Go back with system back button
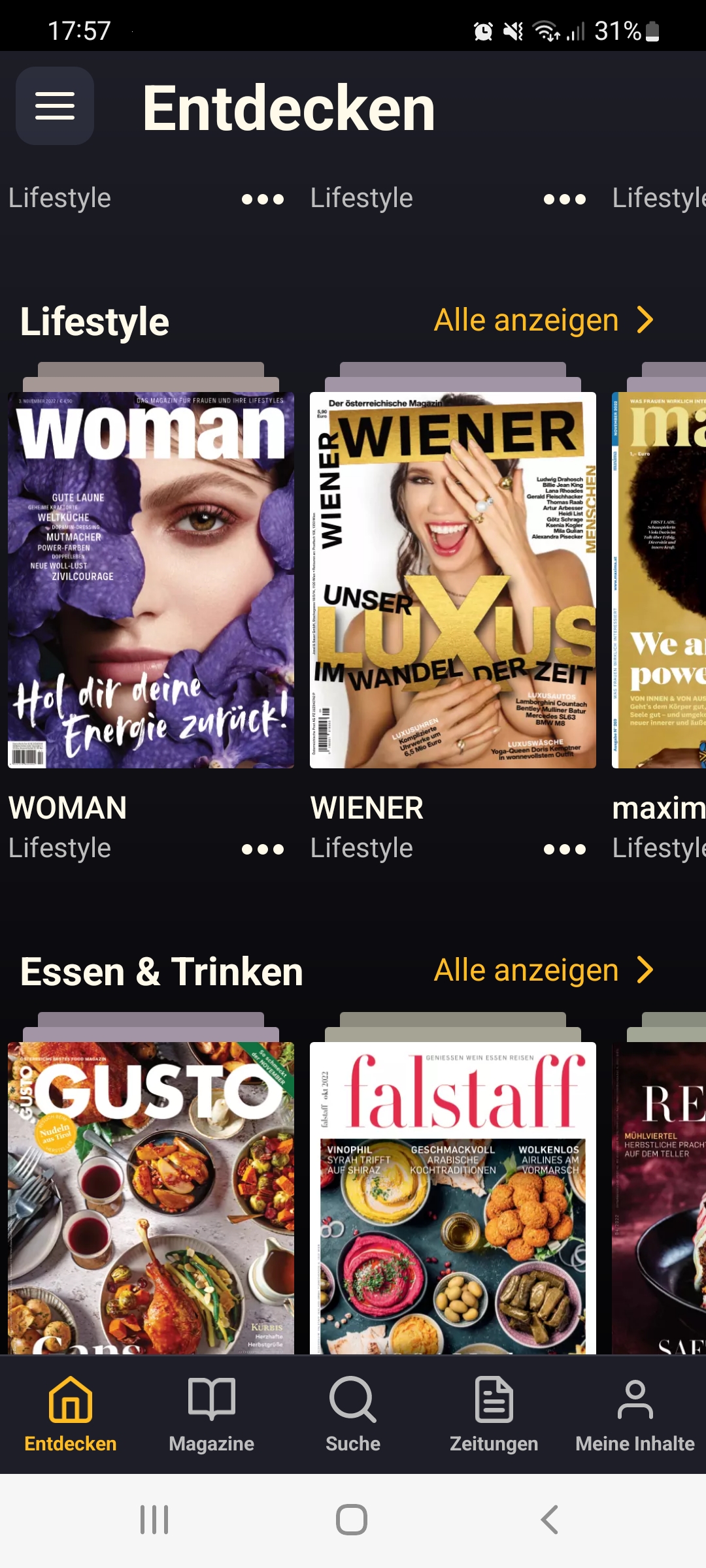 pyautogui.click(x=550, y=1520)
